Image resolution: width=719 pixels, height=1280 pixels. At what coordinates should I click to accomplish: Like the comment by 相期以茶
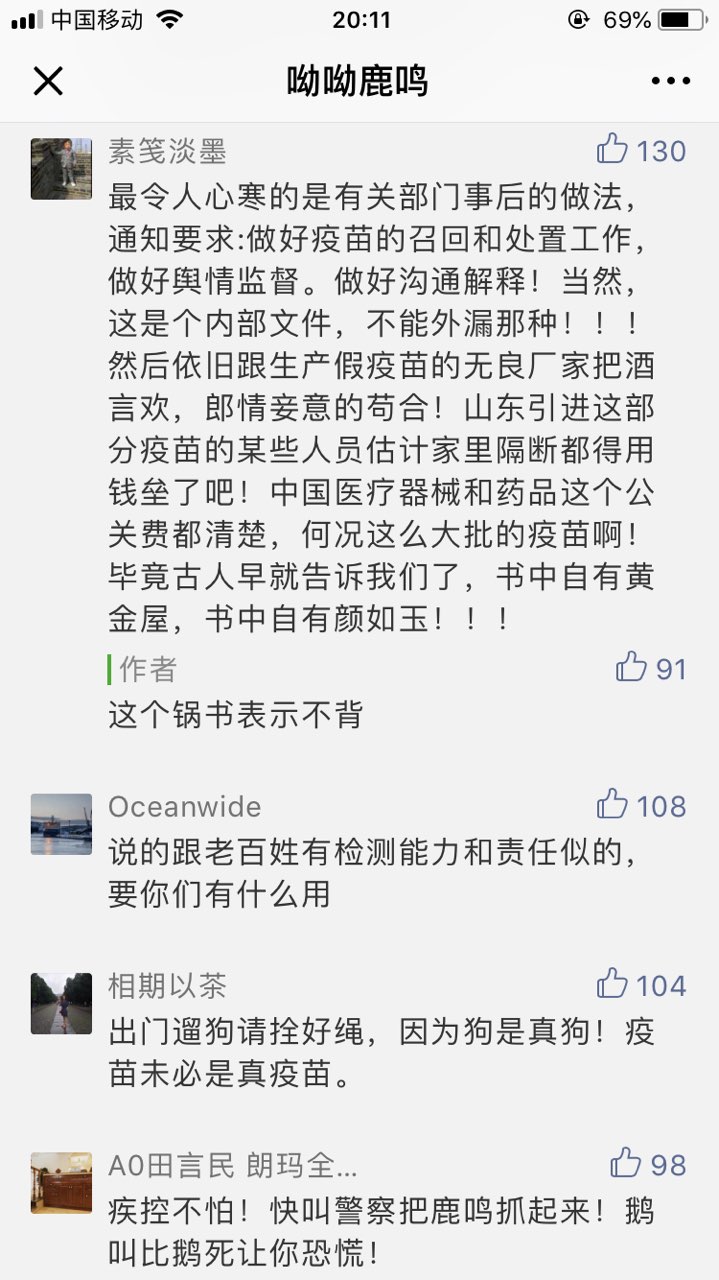(612, 984)
